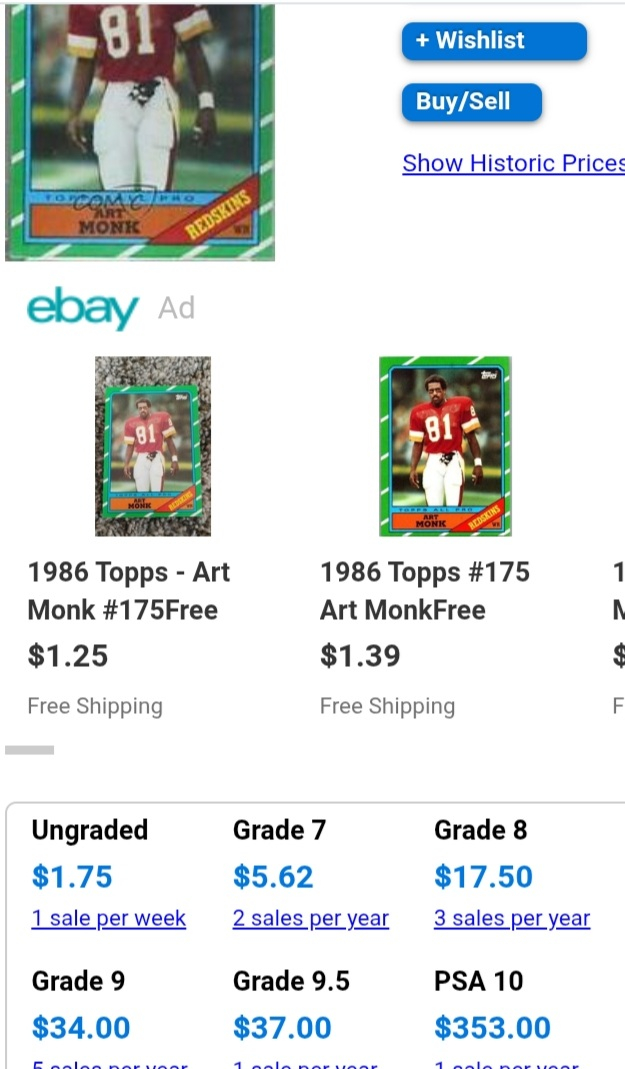View the 1 sale per week link
Image resolution: width=625 pixels, height=1069 pixels.
(x=108, y=918)
